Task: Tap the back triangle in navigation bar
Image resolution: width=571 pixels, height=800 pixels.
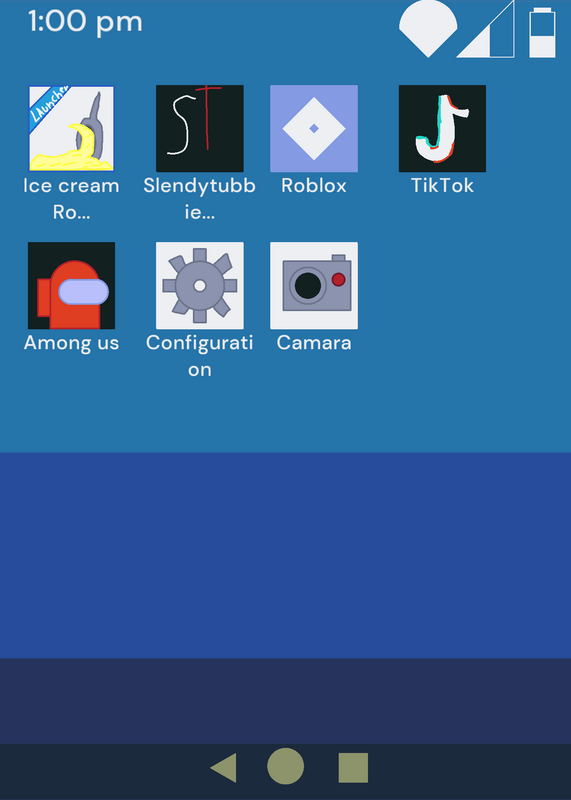Action: (224, 767)
